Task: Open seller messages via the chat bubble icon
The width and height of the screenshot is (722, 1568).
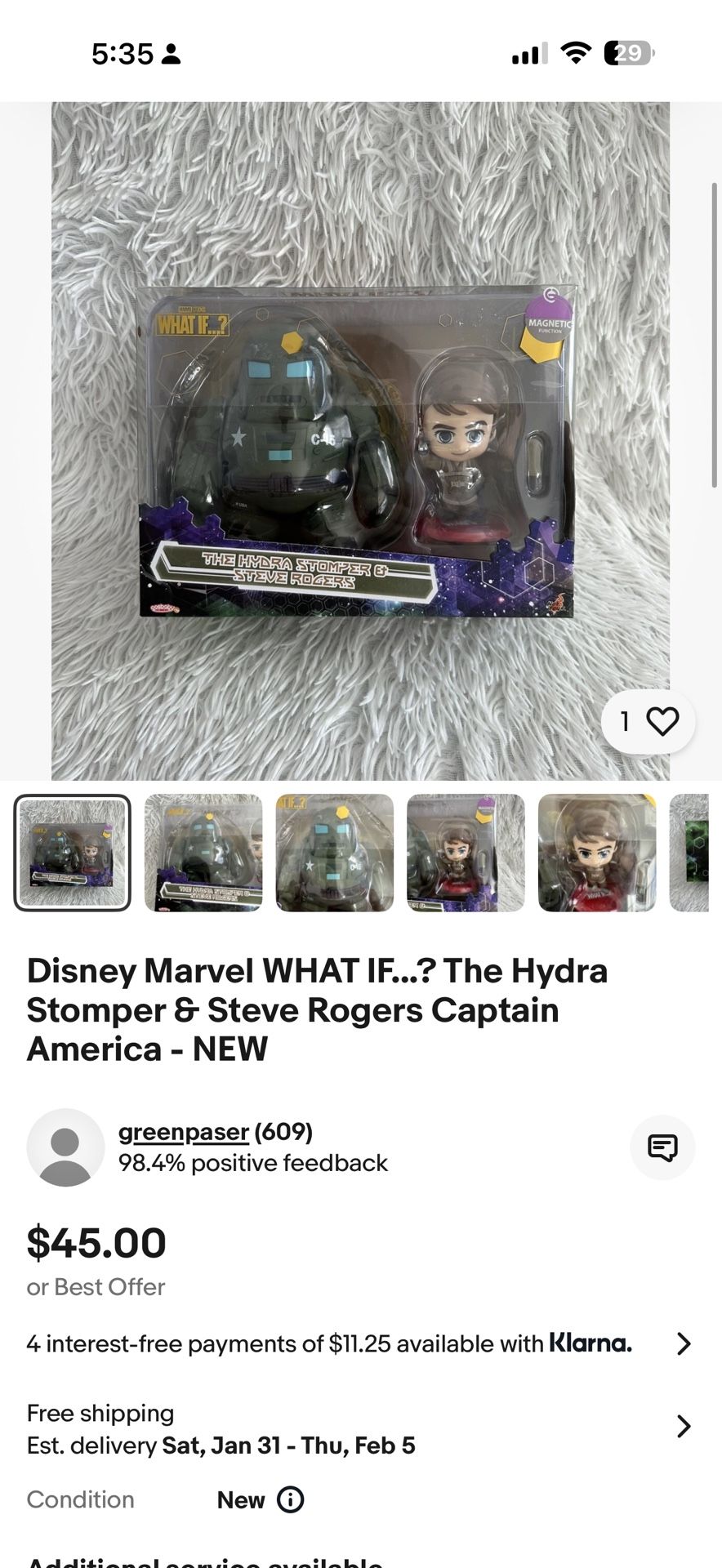Action: click(x=662, y=1147)
